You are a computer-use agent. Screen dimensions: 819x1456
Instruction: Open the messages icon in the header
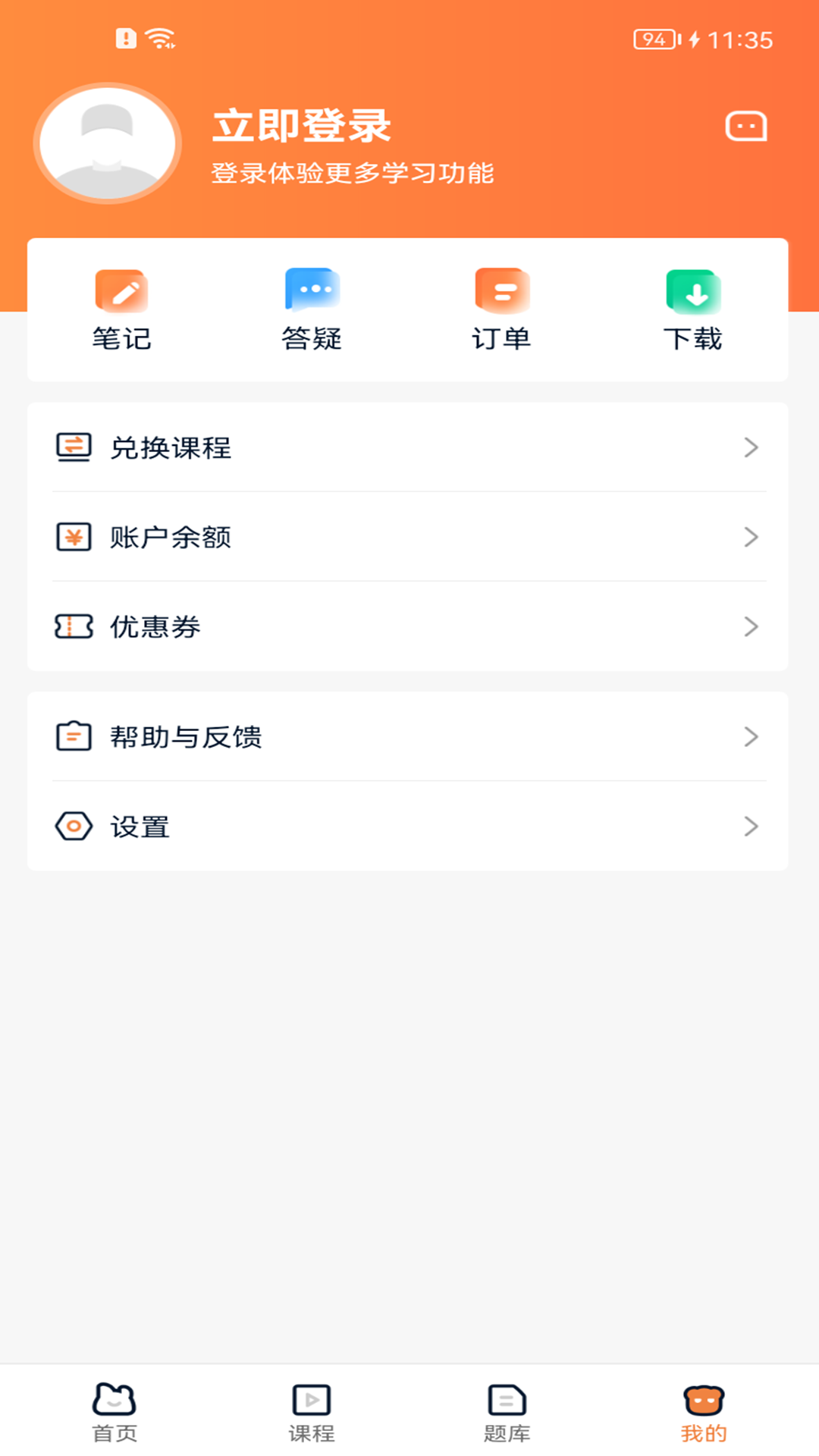click(x=746, y=127)
